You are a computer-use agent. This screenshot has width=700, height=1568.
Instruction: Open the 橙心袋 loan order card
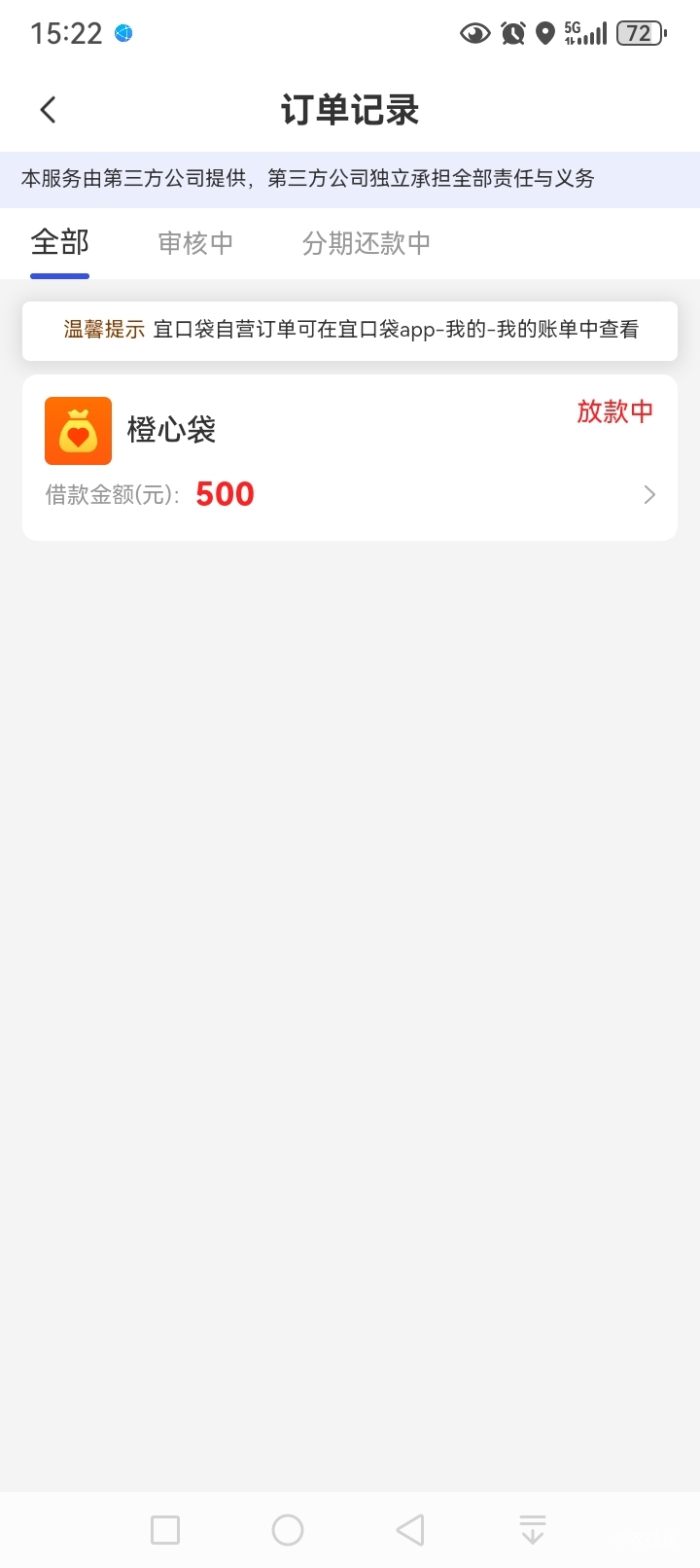point(350,457)
